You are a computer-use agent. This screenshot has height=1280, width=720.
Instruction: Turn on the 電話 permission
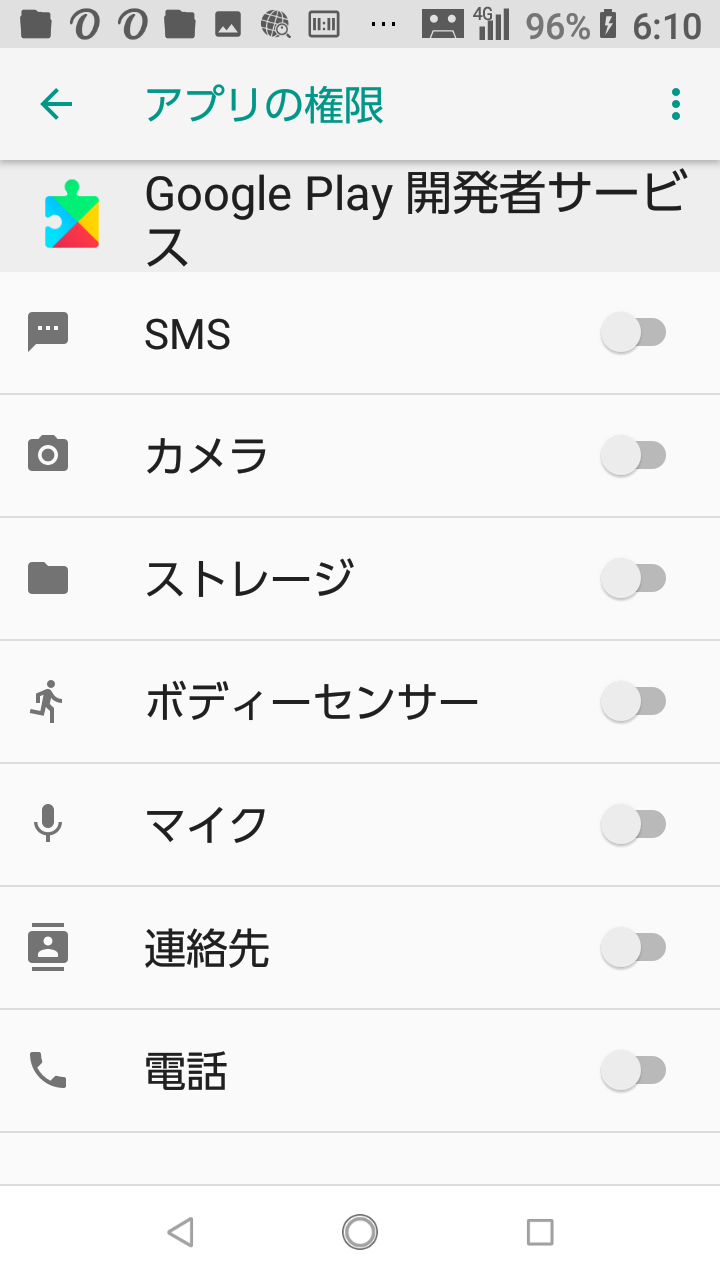[634, 1070]
